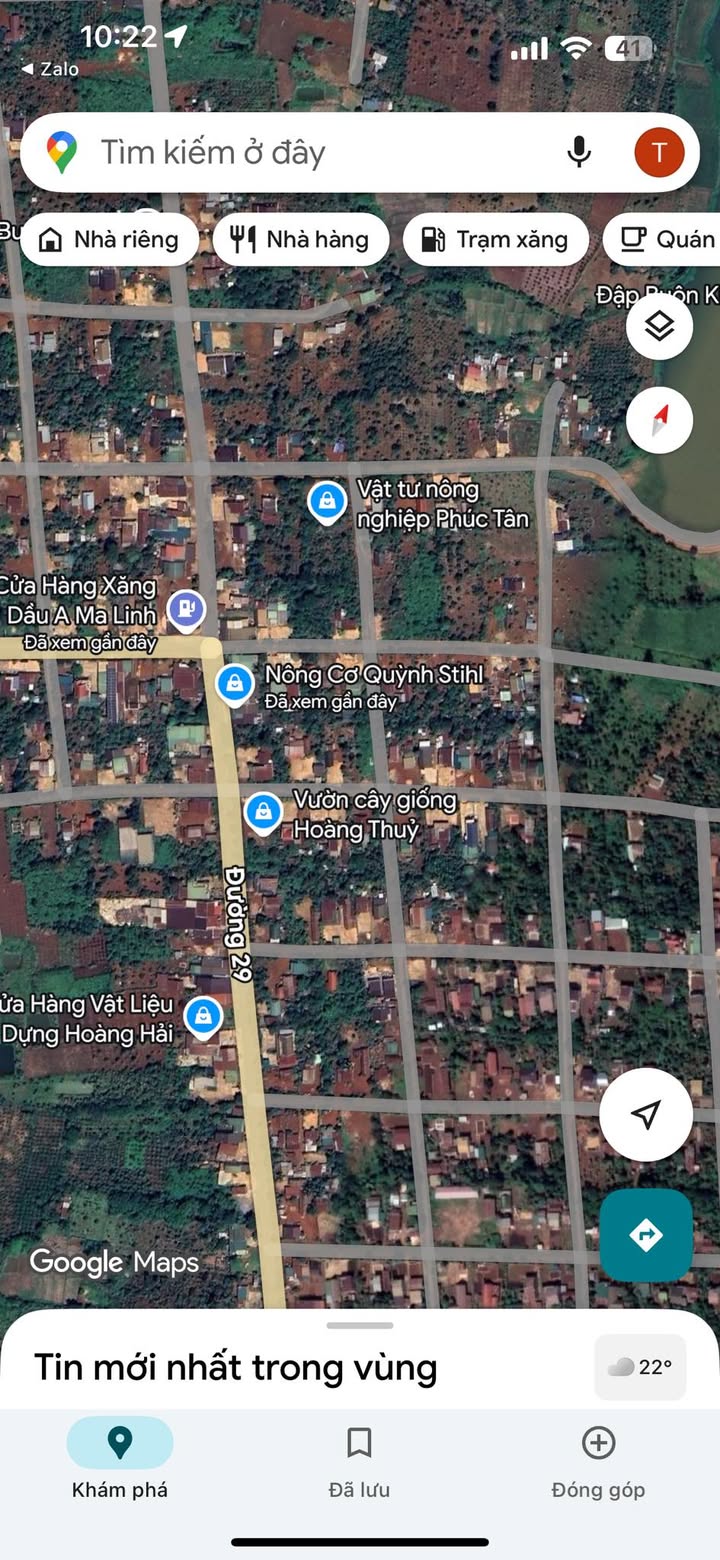
Task: Open the A Ma Linh gas station pin
Action: click(186, 608)
